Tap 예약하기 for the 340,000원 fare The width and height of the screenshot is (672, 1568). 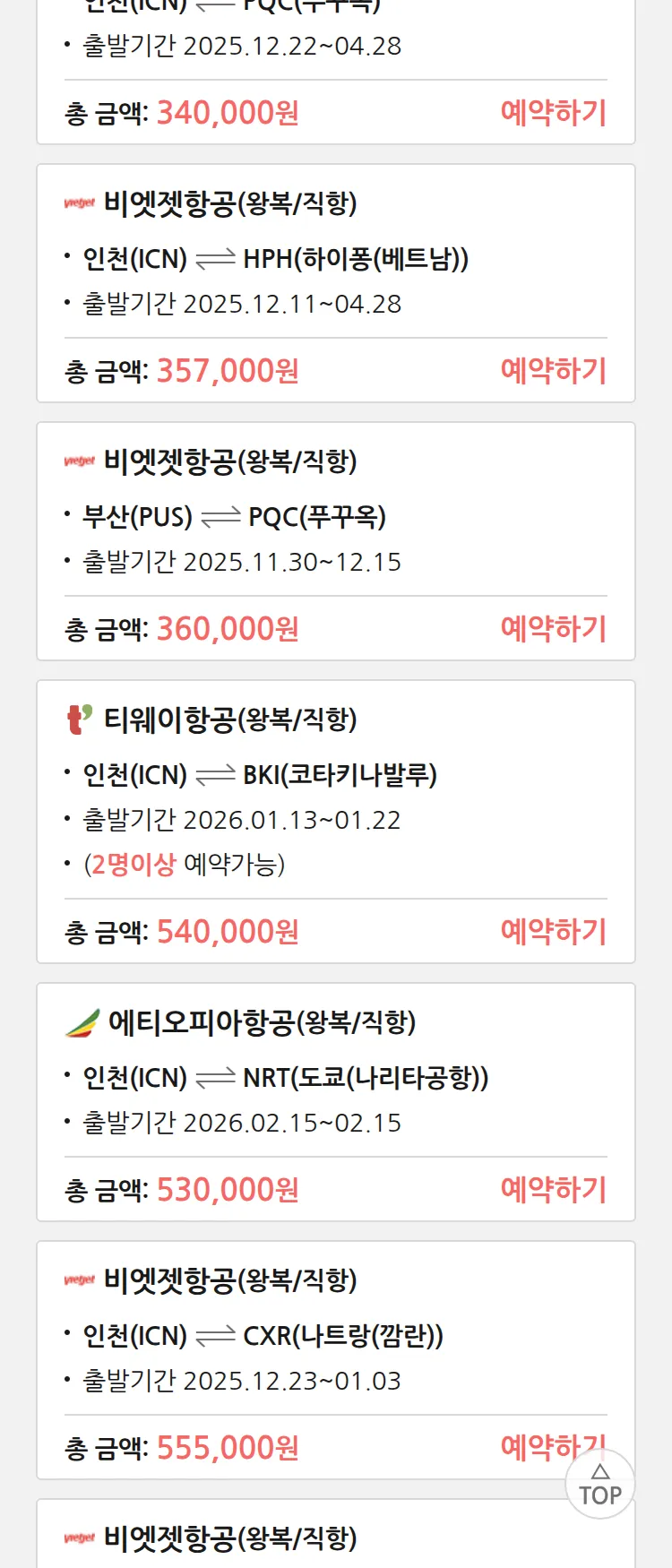coord(553,113)
